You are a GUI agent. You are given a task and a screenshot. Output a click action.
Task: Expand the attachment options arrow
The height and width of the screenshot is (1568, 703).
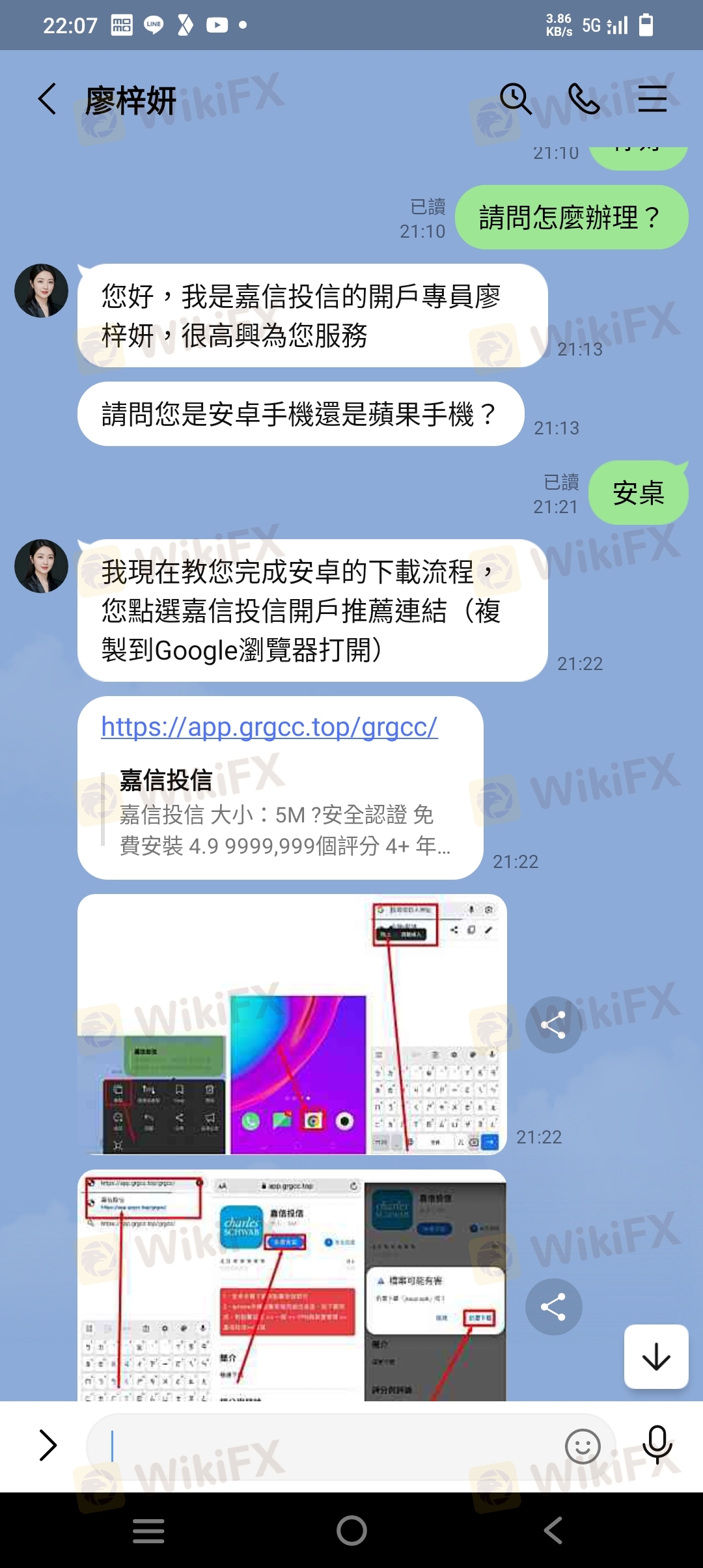tap(48, 1446)
